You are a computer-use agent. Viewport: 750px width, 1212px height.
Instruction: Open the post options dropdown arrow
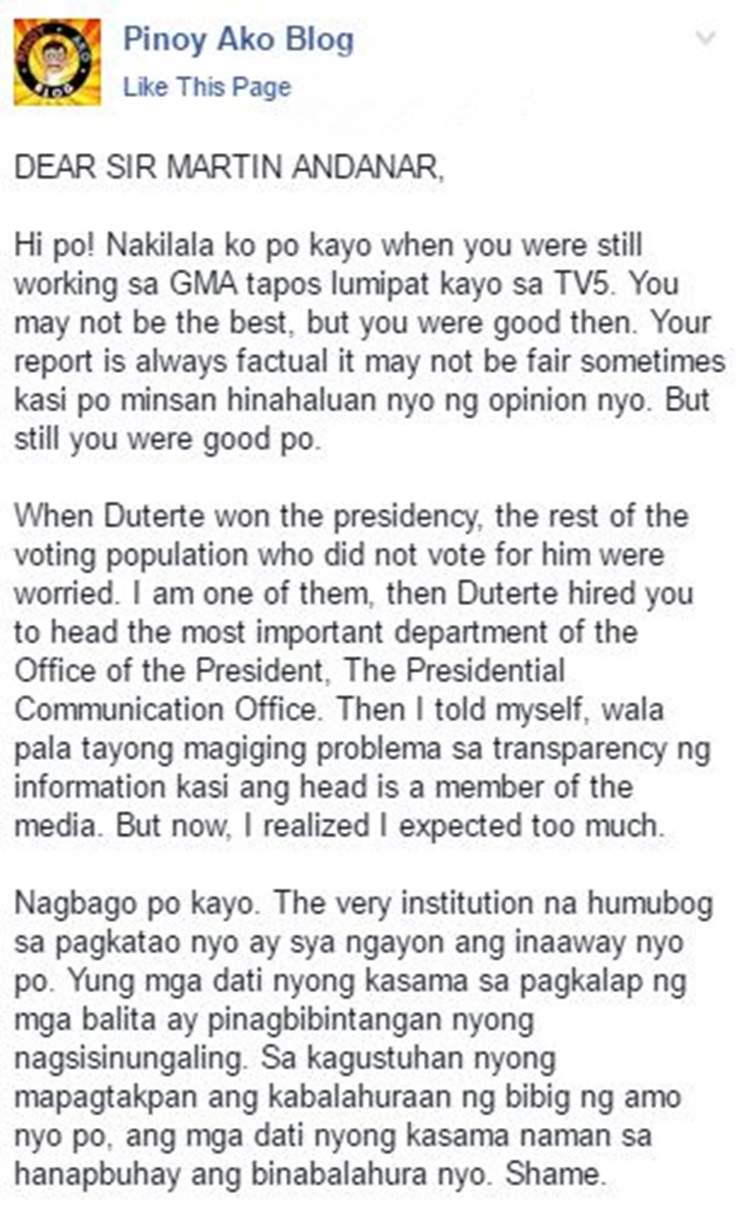point(706,39)
